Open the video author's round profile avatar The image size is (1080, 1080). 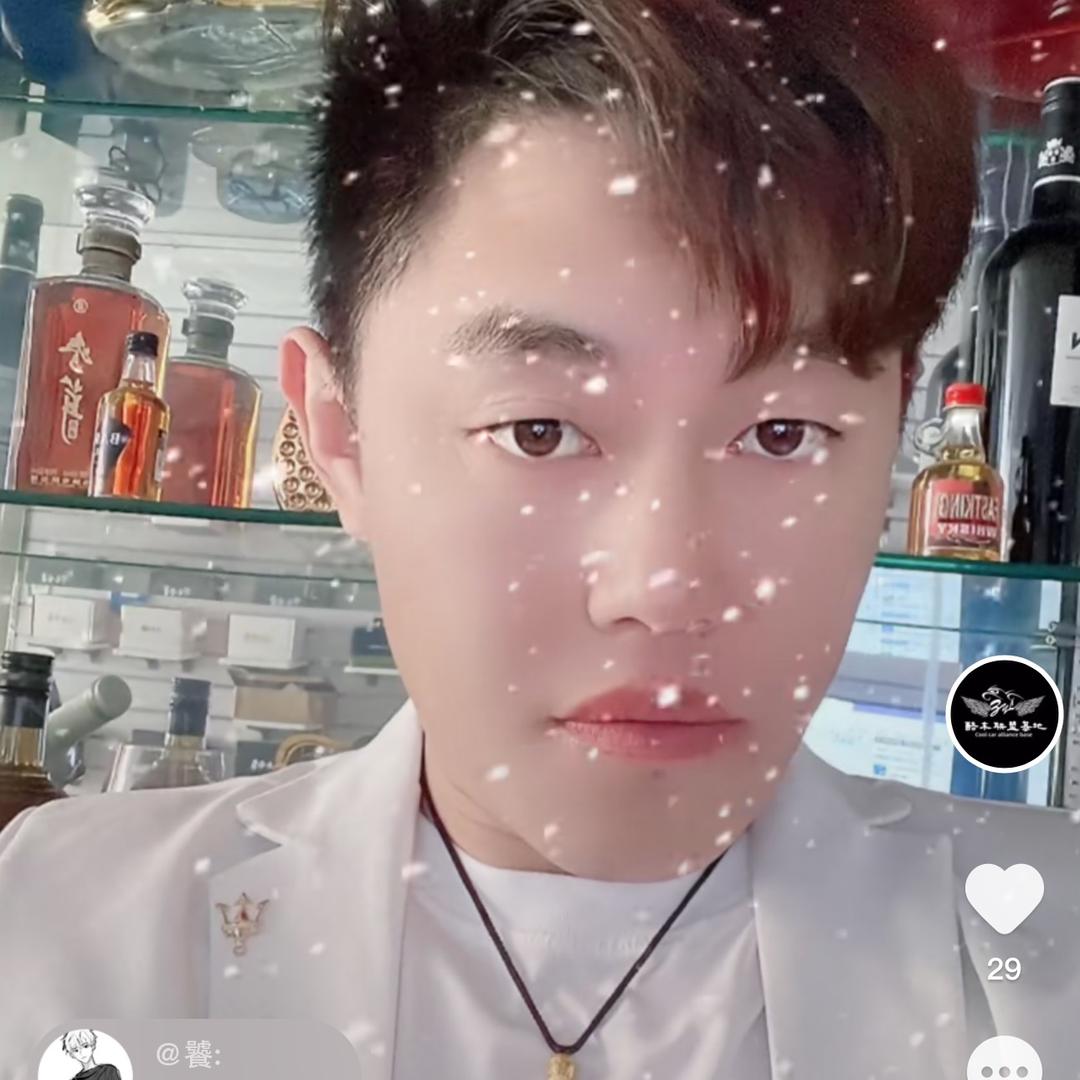[x=1003, y=713]
